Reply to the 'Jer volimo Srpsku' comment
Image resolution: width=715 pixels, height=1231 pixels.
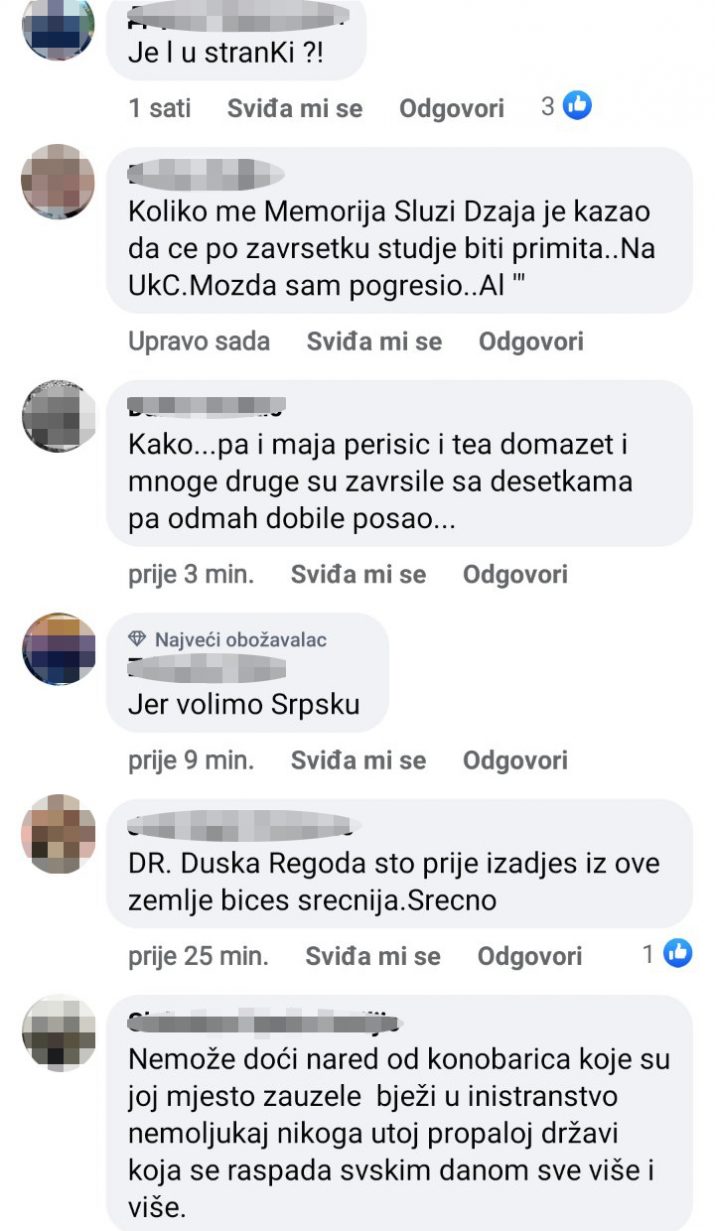coord(515,760)
